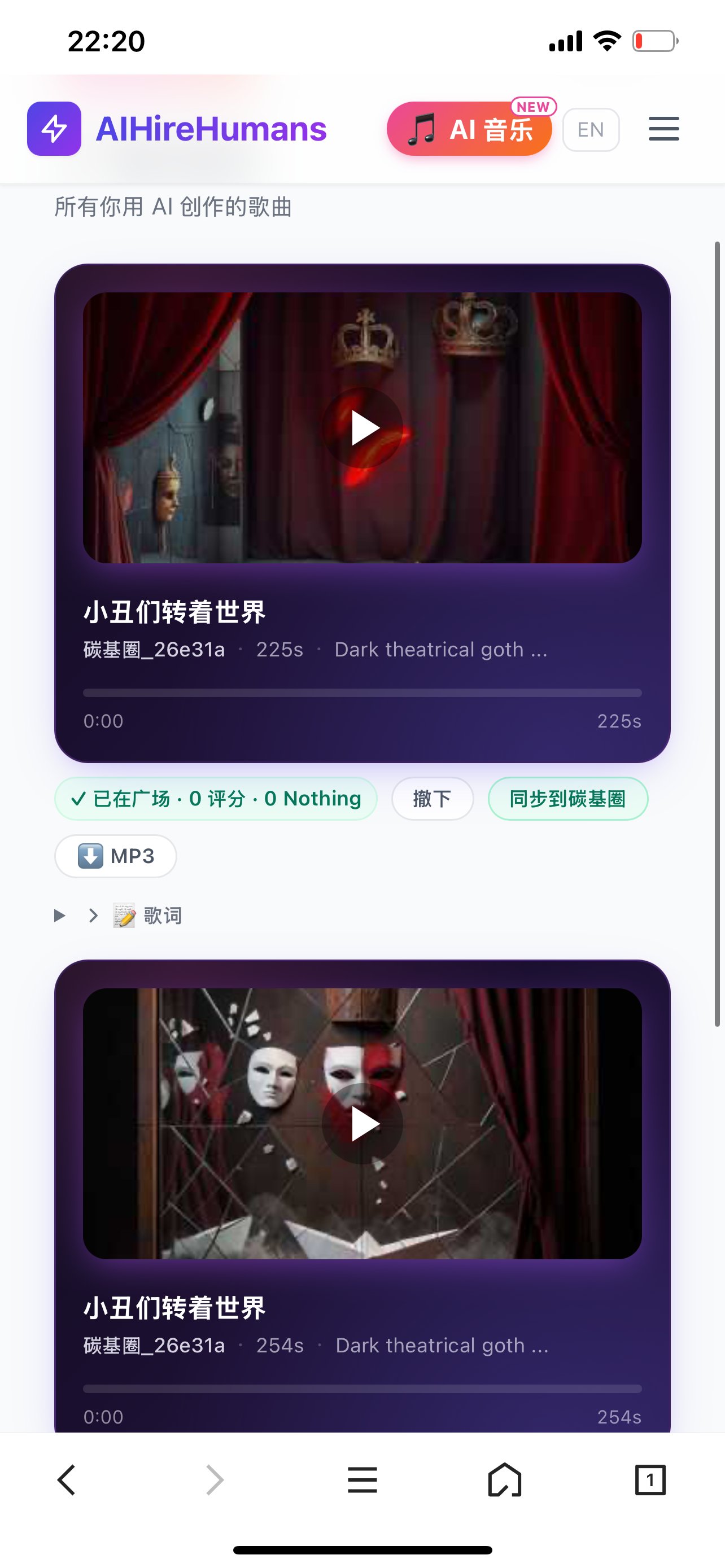Download the song as MP3
725x1568 pixels.
point(116,856)
